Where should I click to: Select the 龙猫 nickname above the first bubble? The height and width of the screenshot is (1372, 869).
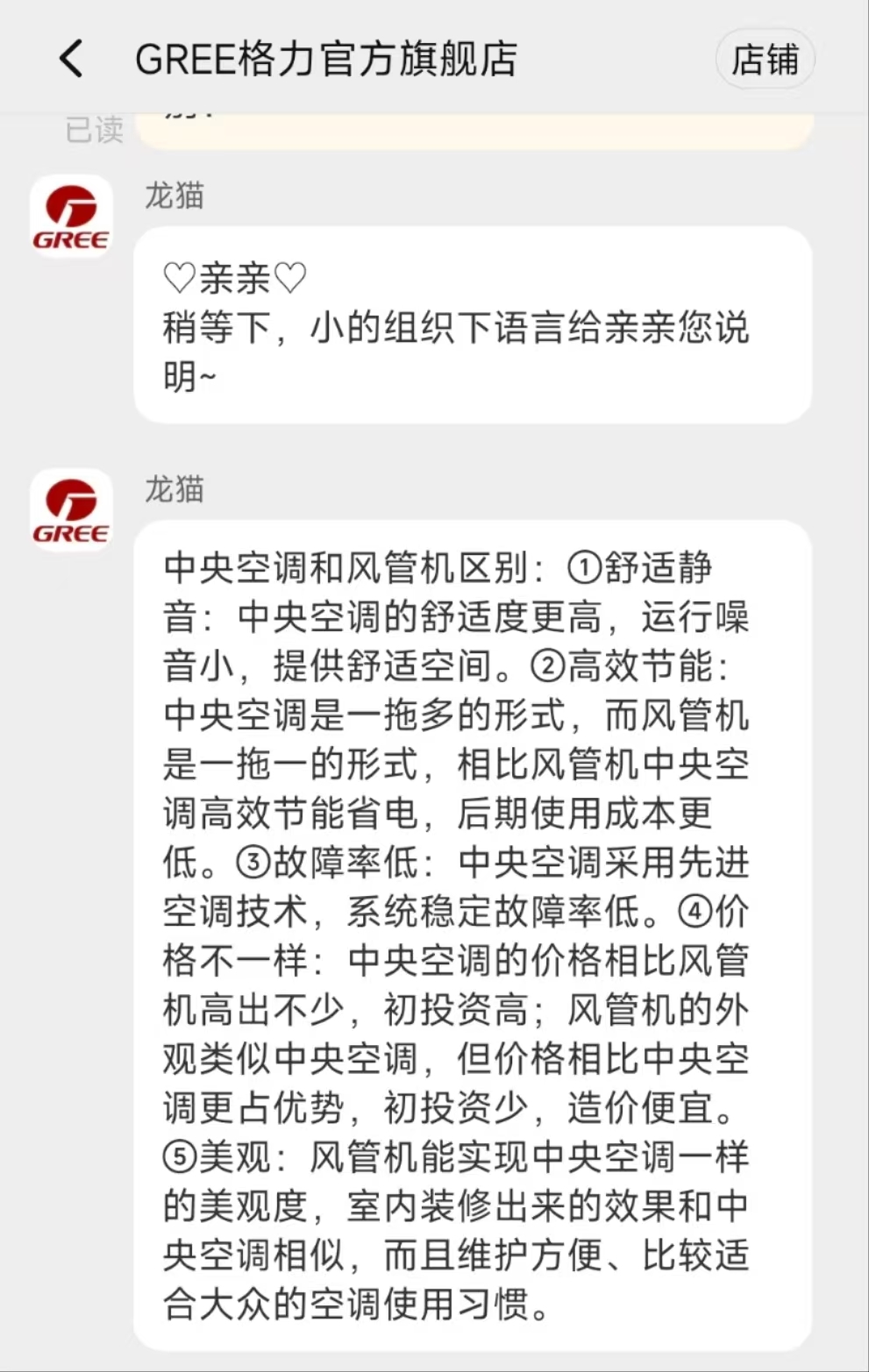(x=174, y=196)
